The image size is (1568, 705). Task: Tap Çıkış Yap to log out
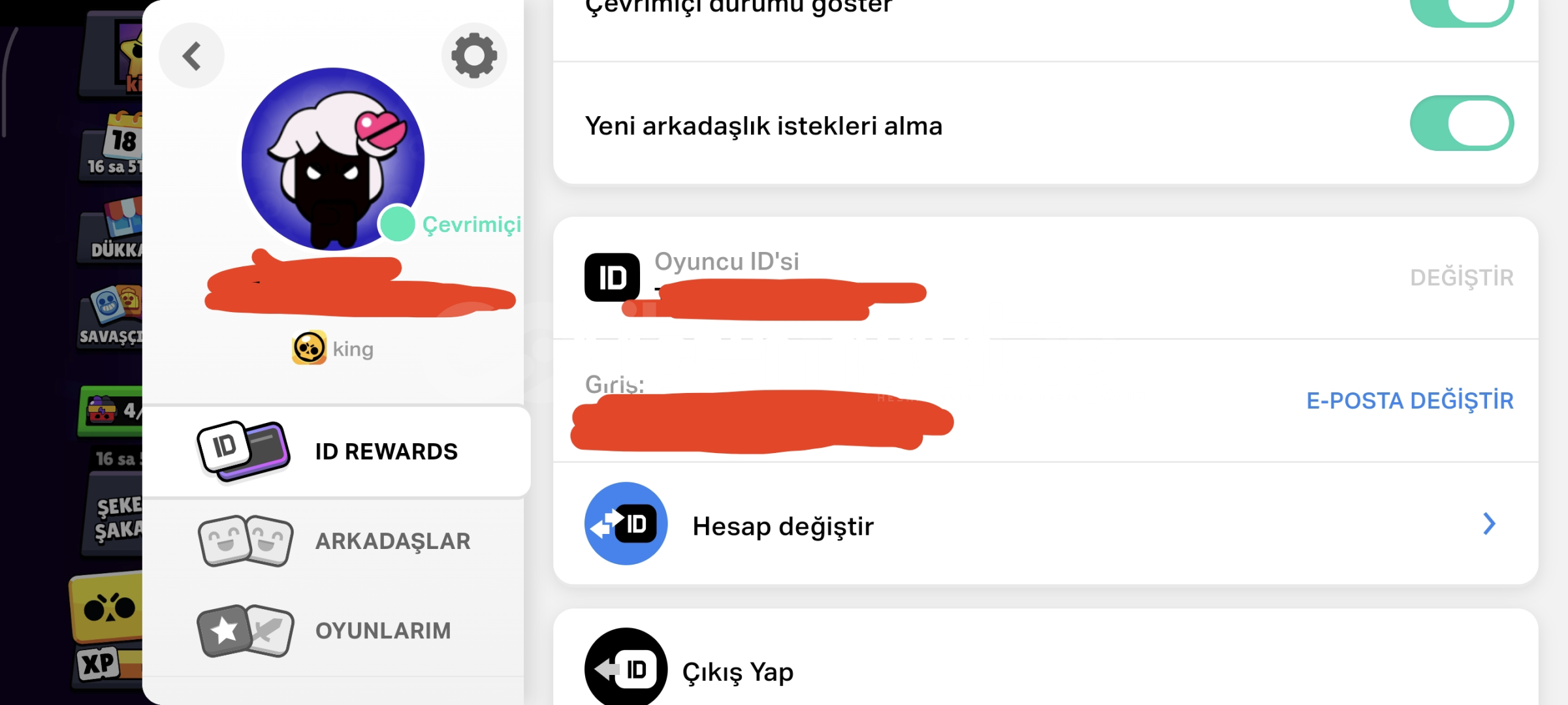[738, 671]
